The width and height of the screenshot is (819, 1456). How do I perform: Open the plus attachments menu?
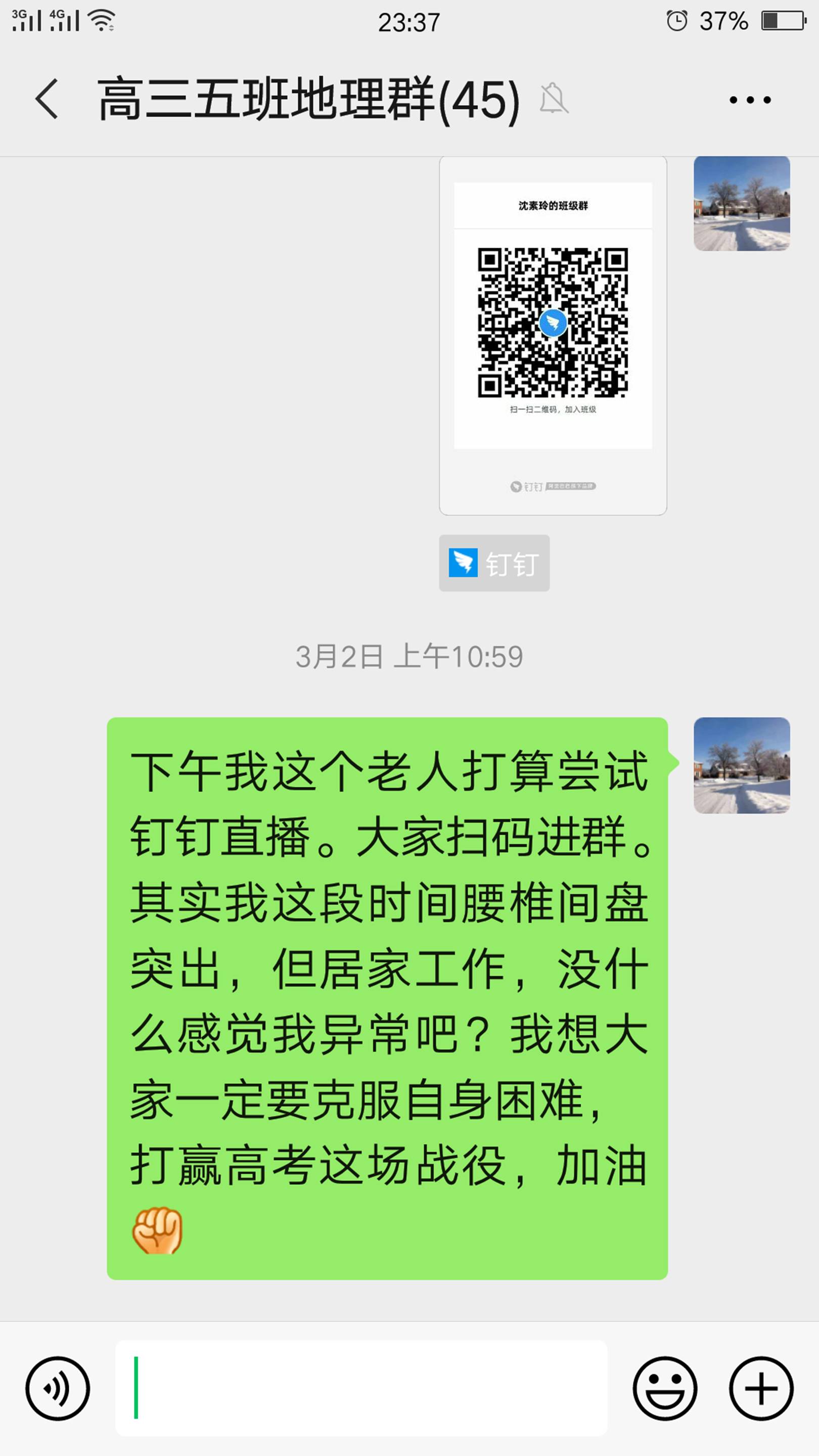761,1388
